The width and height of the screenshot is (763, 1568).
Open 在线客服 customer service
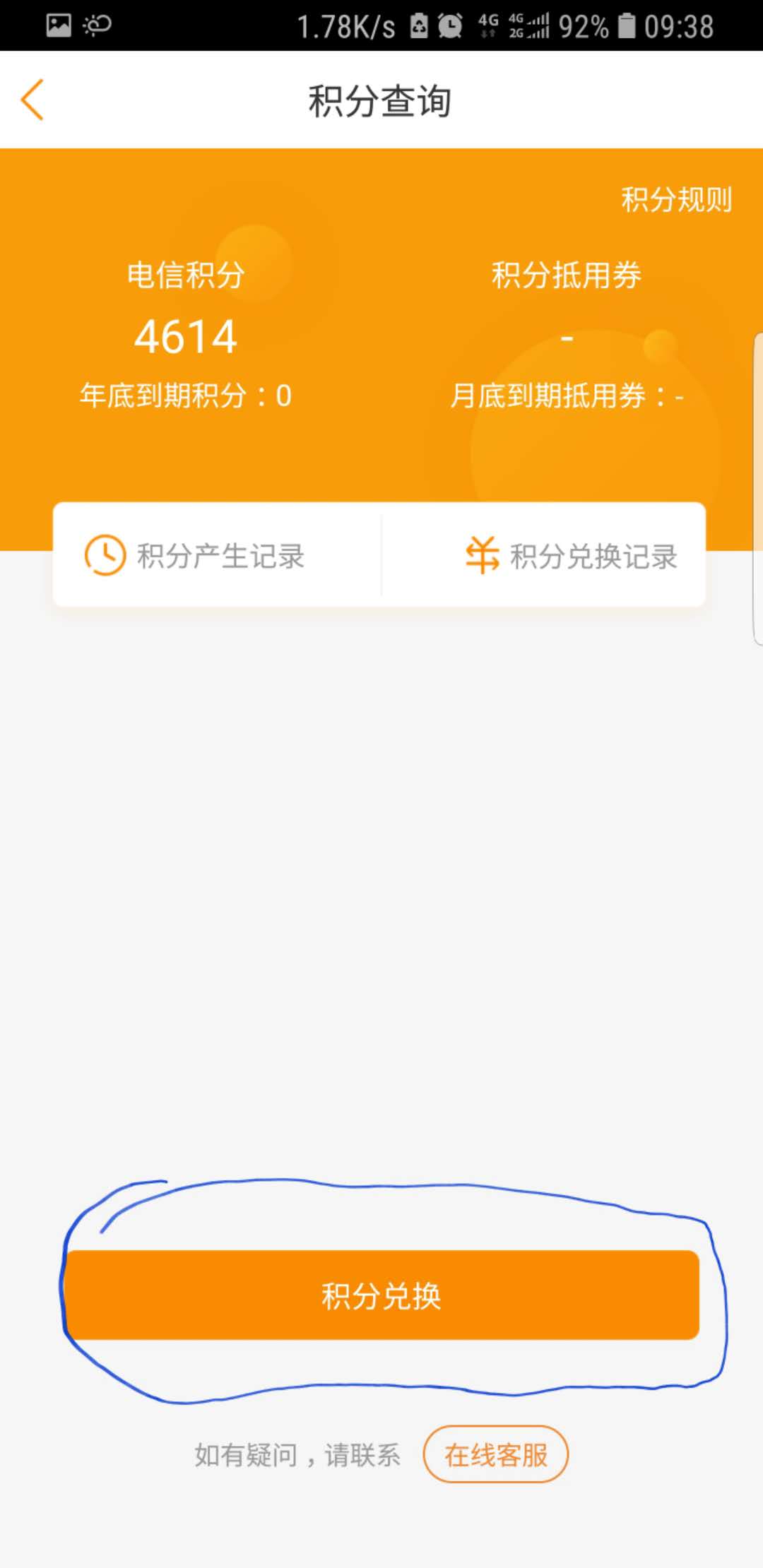[x=495, y=1455]
